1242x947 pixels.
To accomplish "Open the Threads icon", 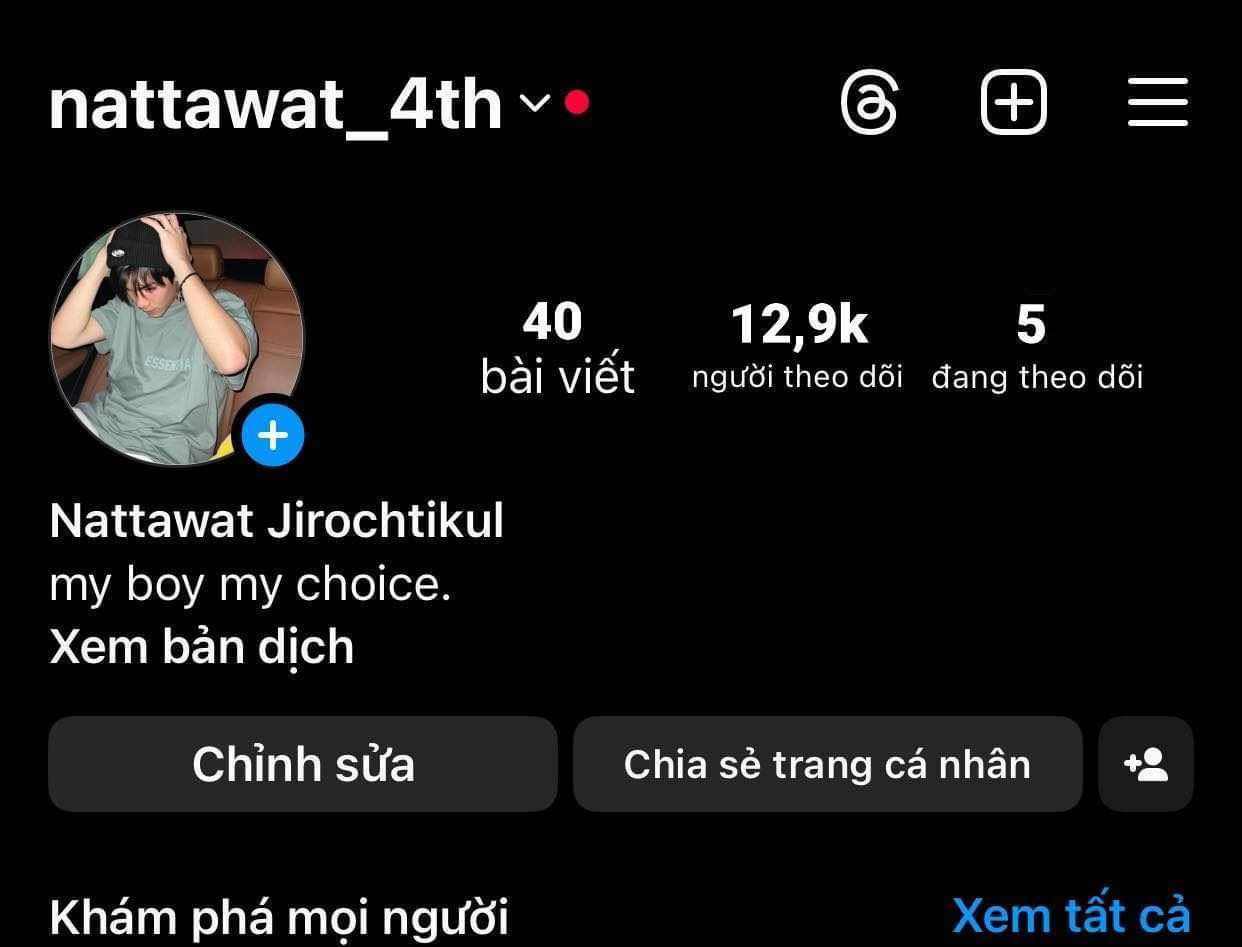I will point(869,102).
